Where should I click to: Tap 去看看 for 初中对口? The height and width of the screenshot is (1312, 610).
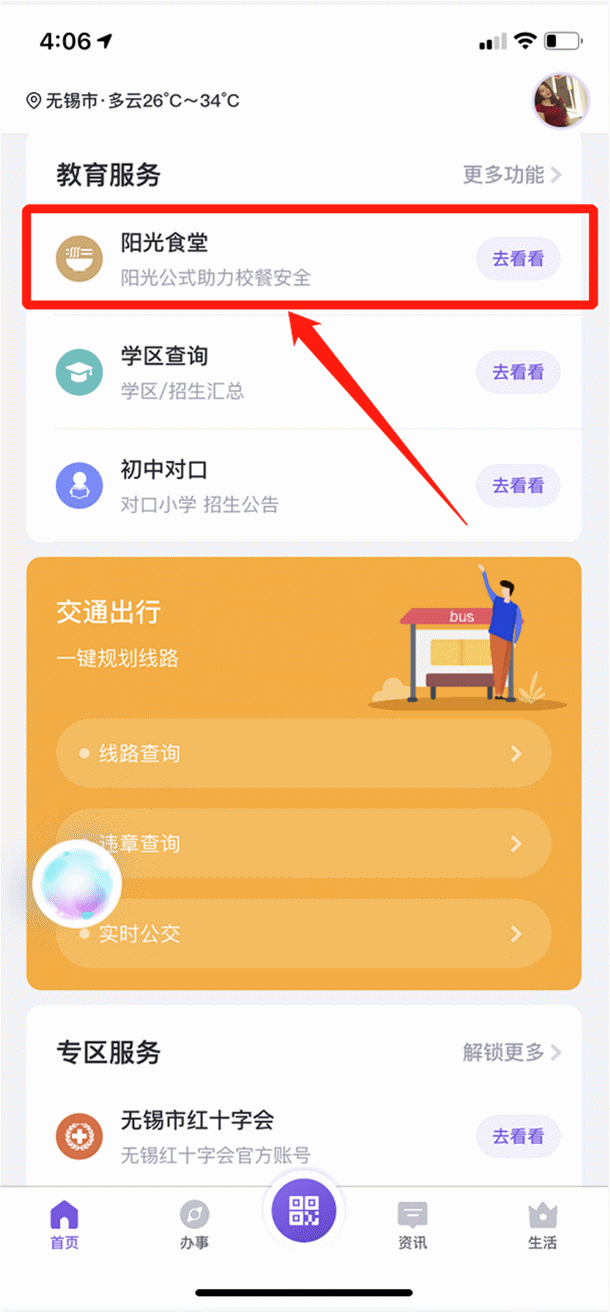(517, 486)
